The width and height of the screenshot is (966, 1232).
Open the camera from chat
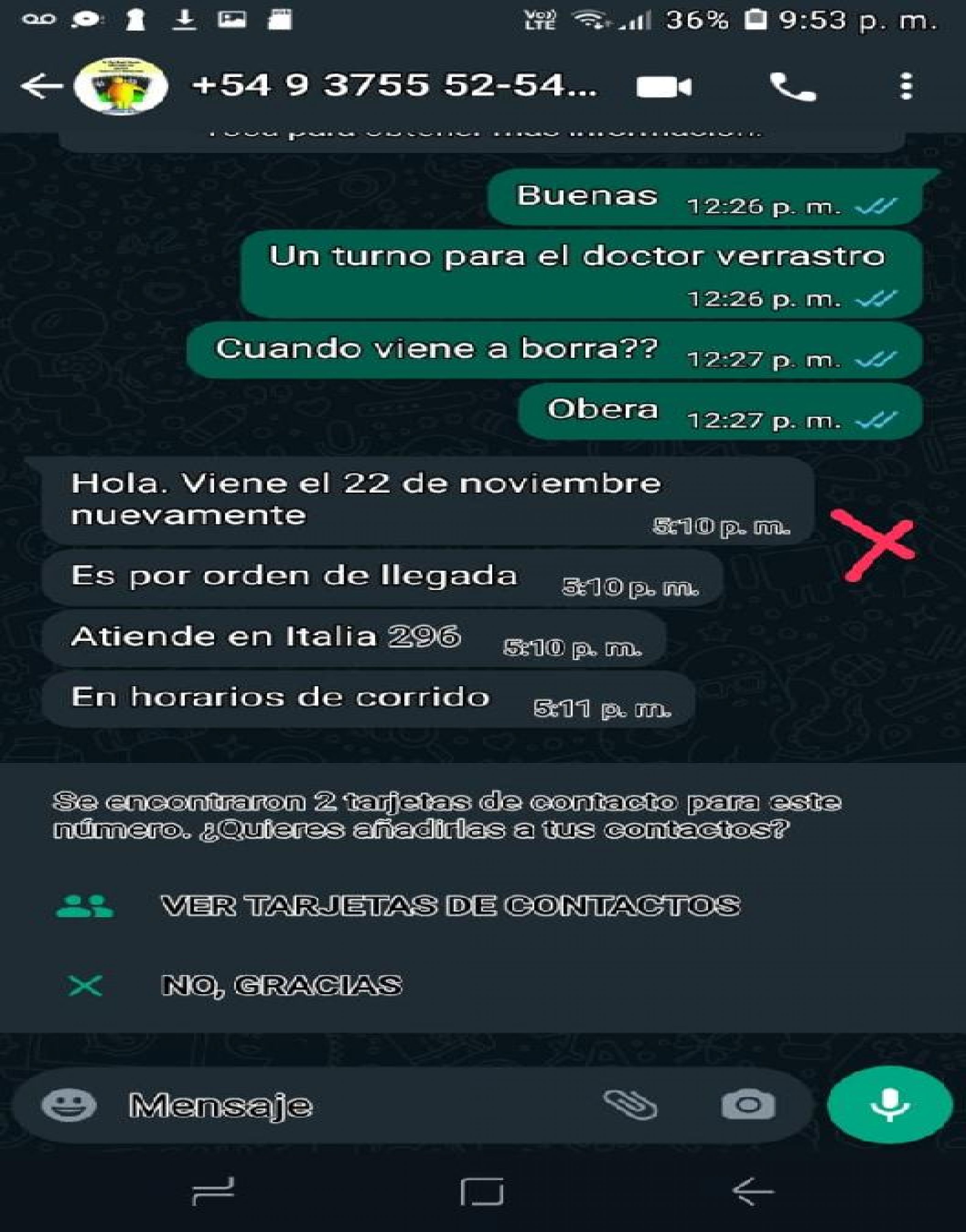748,1105
